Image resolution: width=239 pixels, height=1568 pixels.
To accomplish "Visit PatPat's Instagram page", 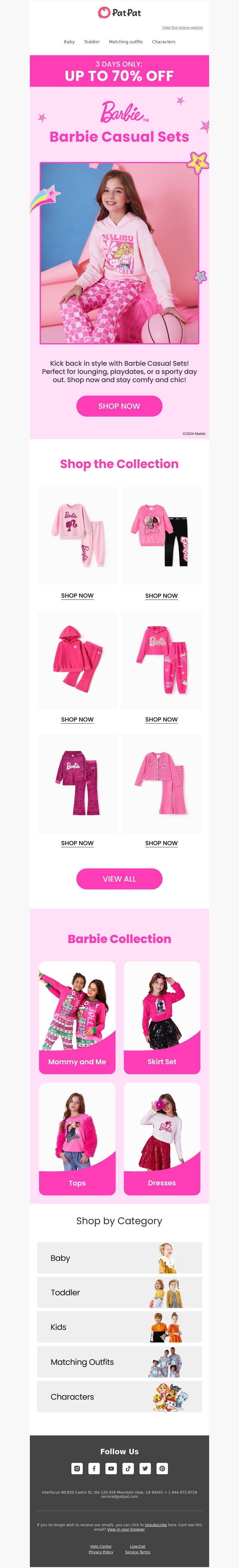I will pos(77,1468).
